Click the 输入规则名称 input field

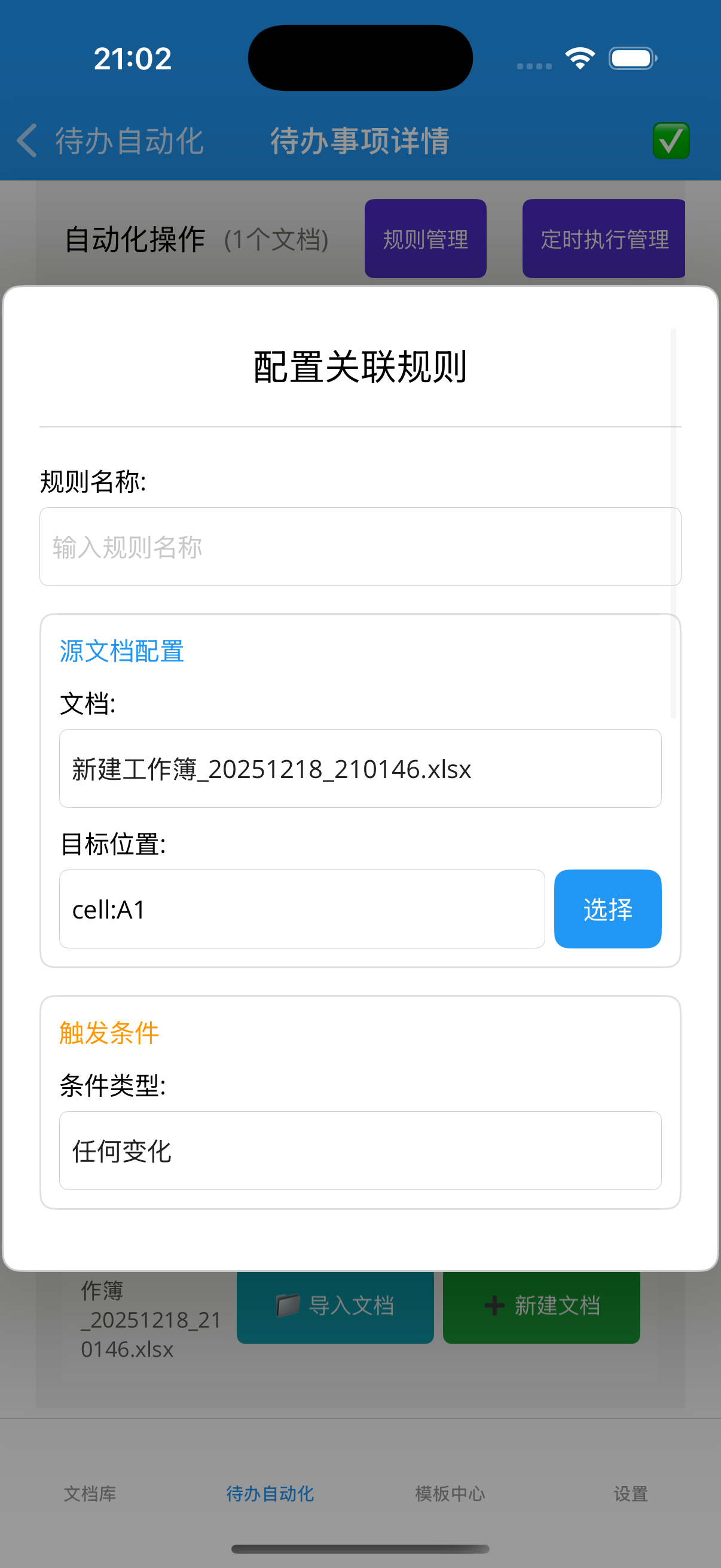tap(360, 546)
